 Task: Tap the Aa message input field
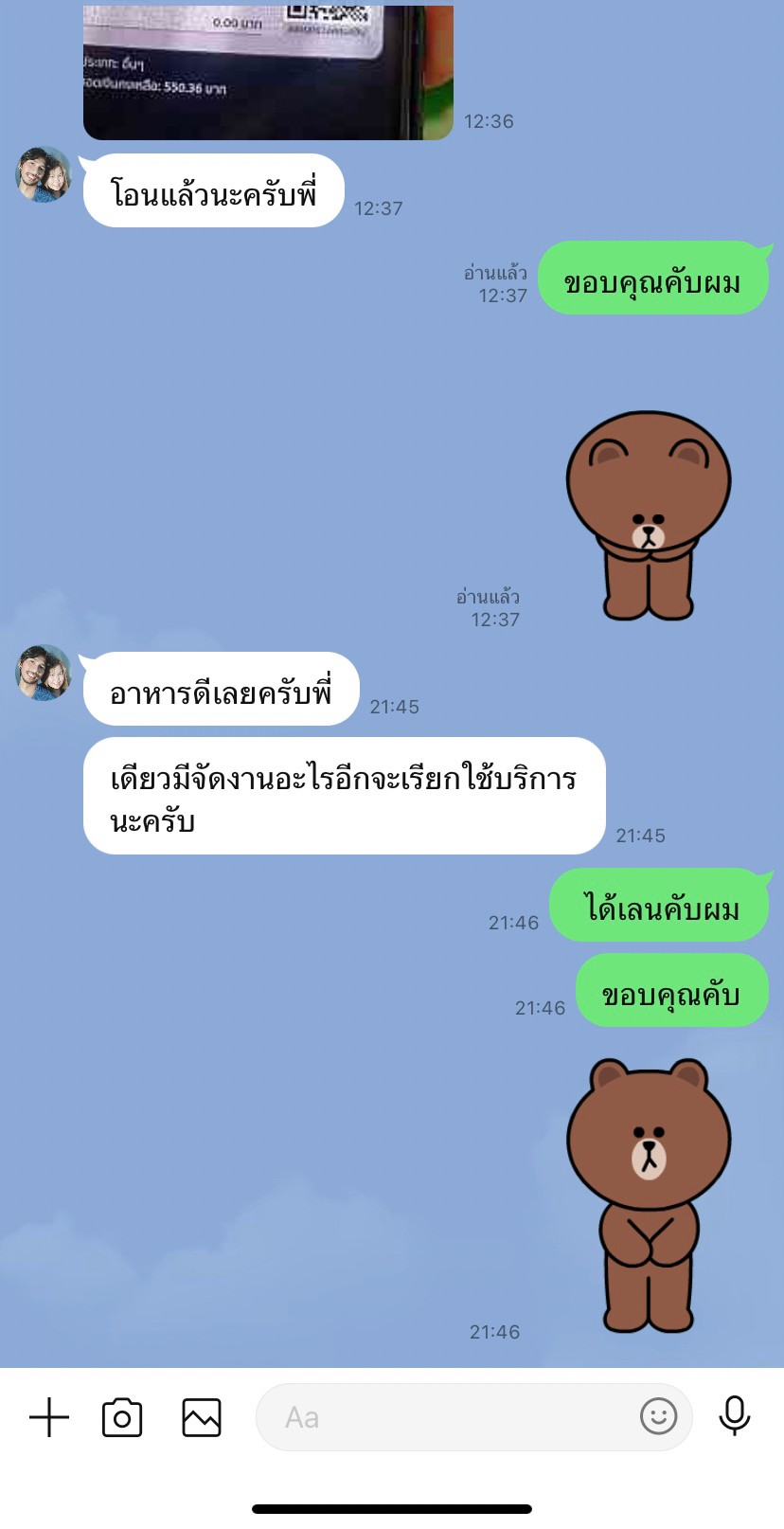(445, 1417)
